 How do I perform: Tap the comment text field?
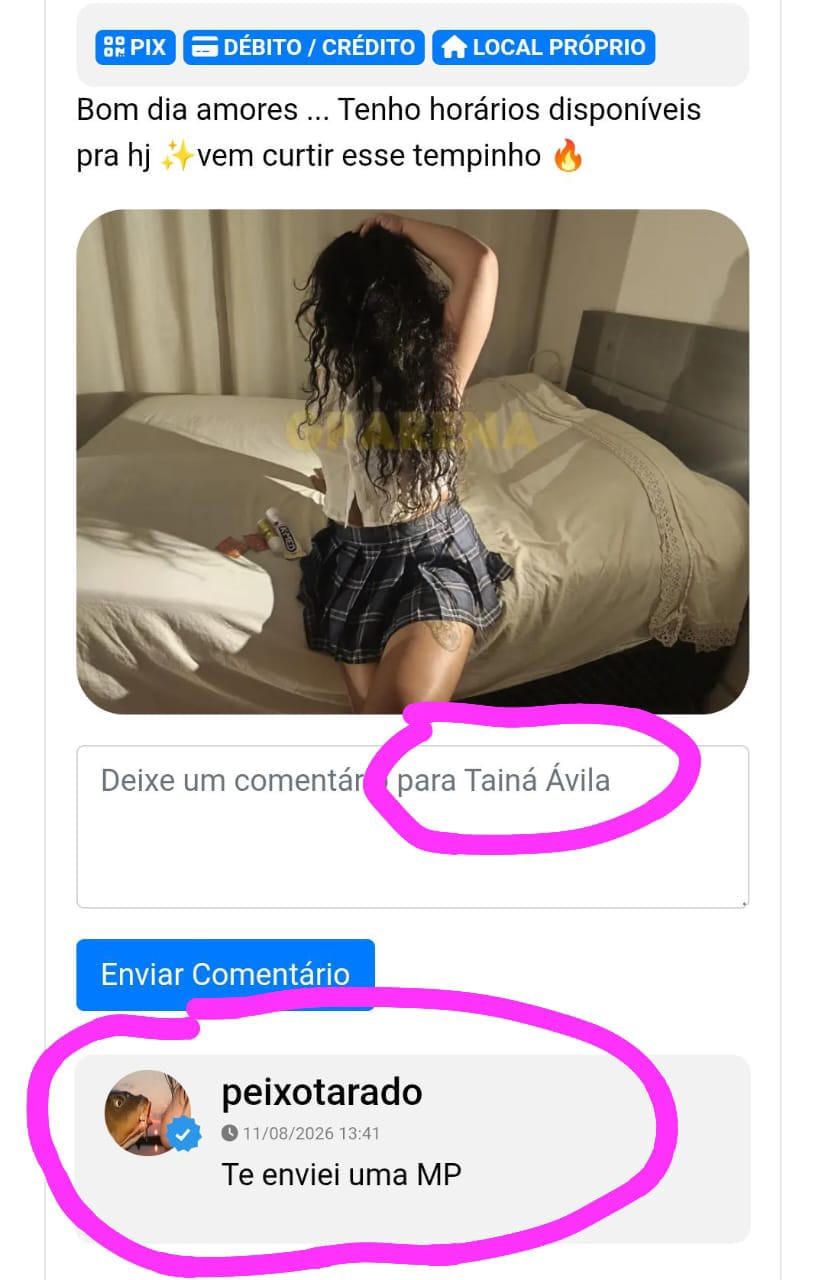click(x=412, y=827)
